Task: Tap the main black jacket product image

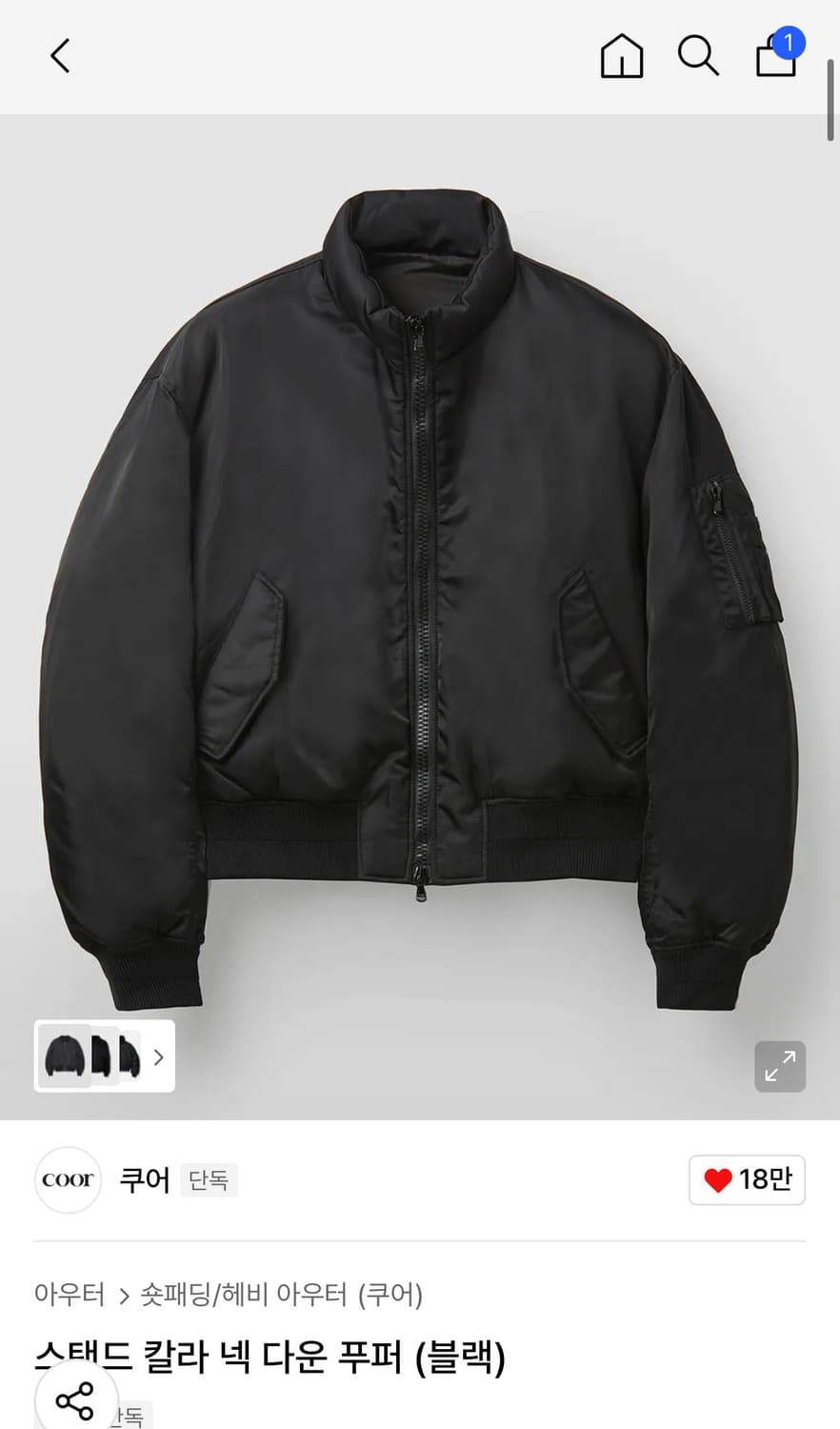Action: tap(420, 600)
